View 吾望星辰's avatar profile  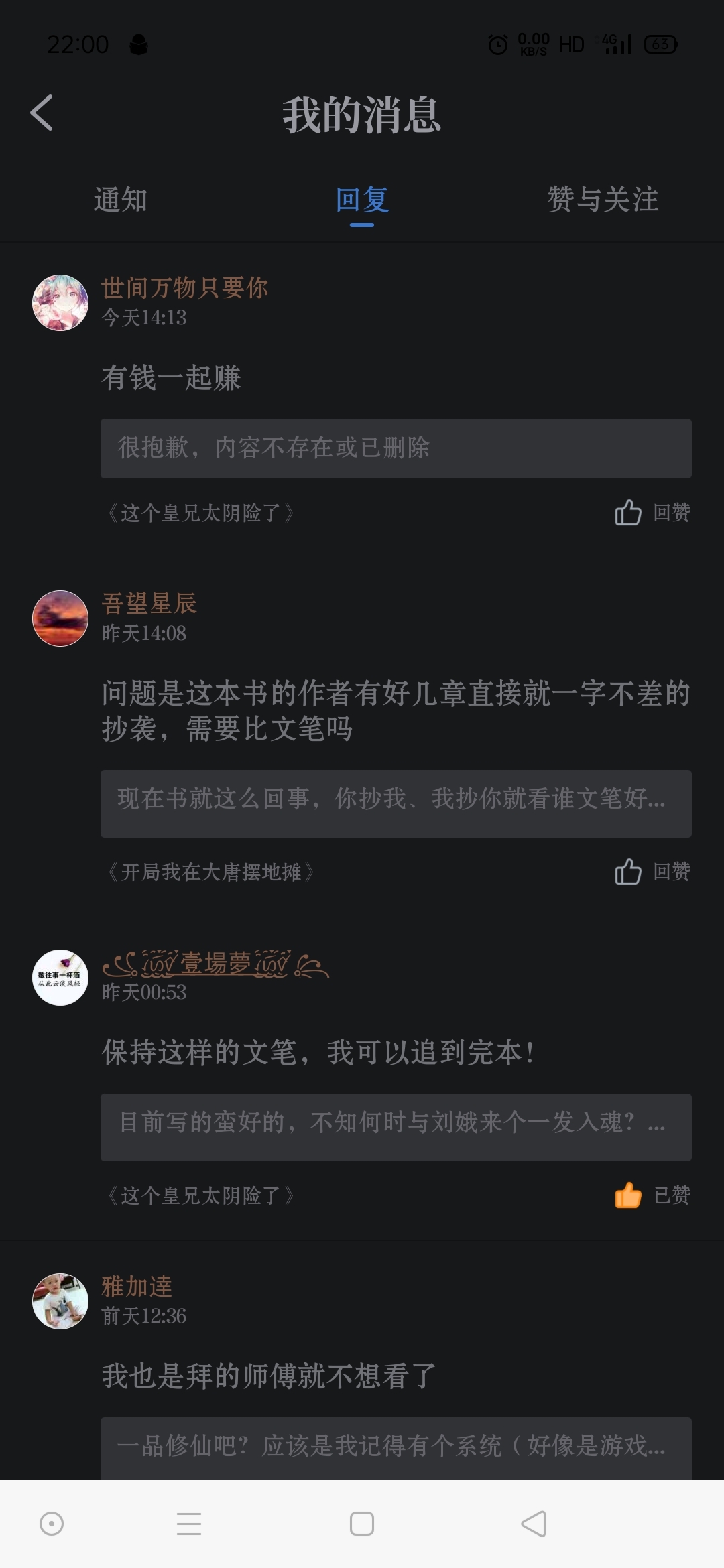click(60, 618)
